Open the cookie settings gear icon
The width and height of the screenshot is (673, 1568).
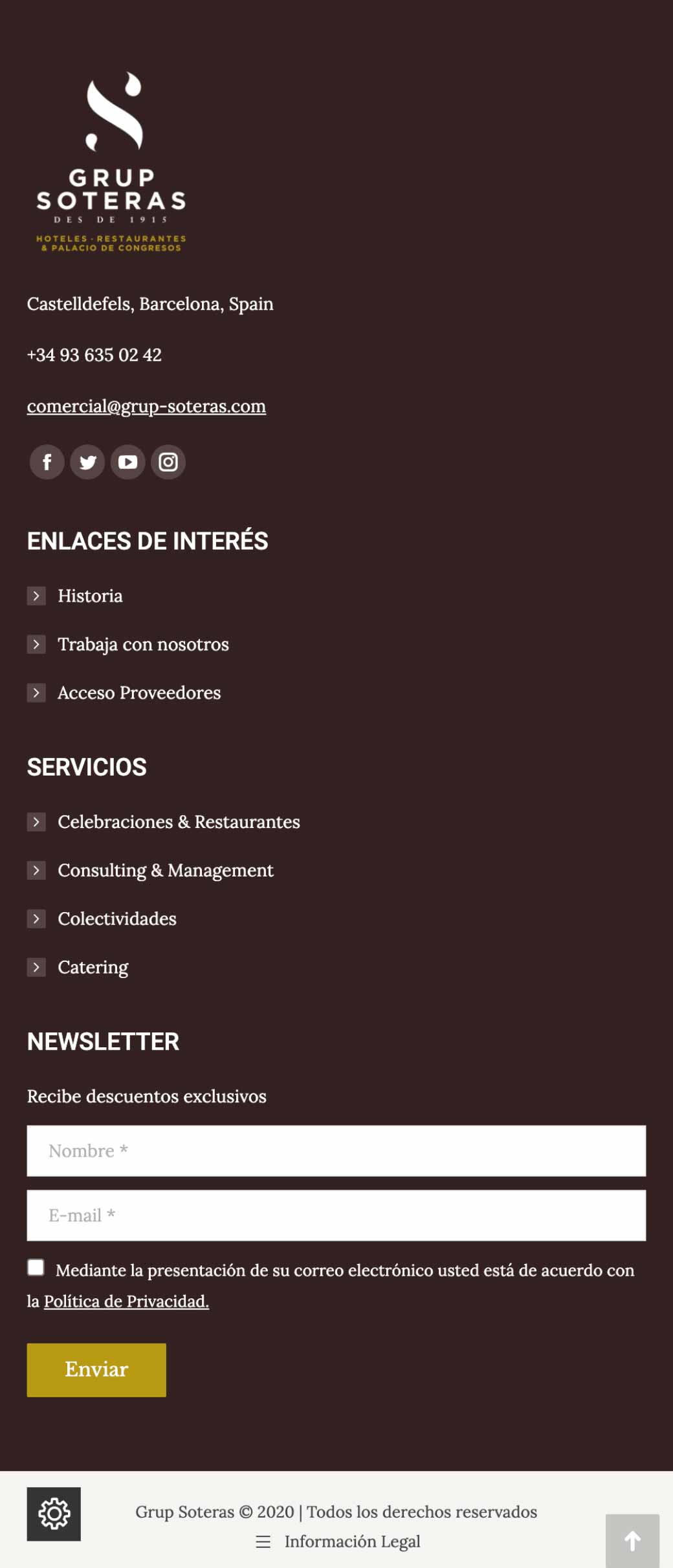[x=54, y=1514]
